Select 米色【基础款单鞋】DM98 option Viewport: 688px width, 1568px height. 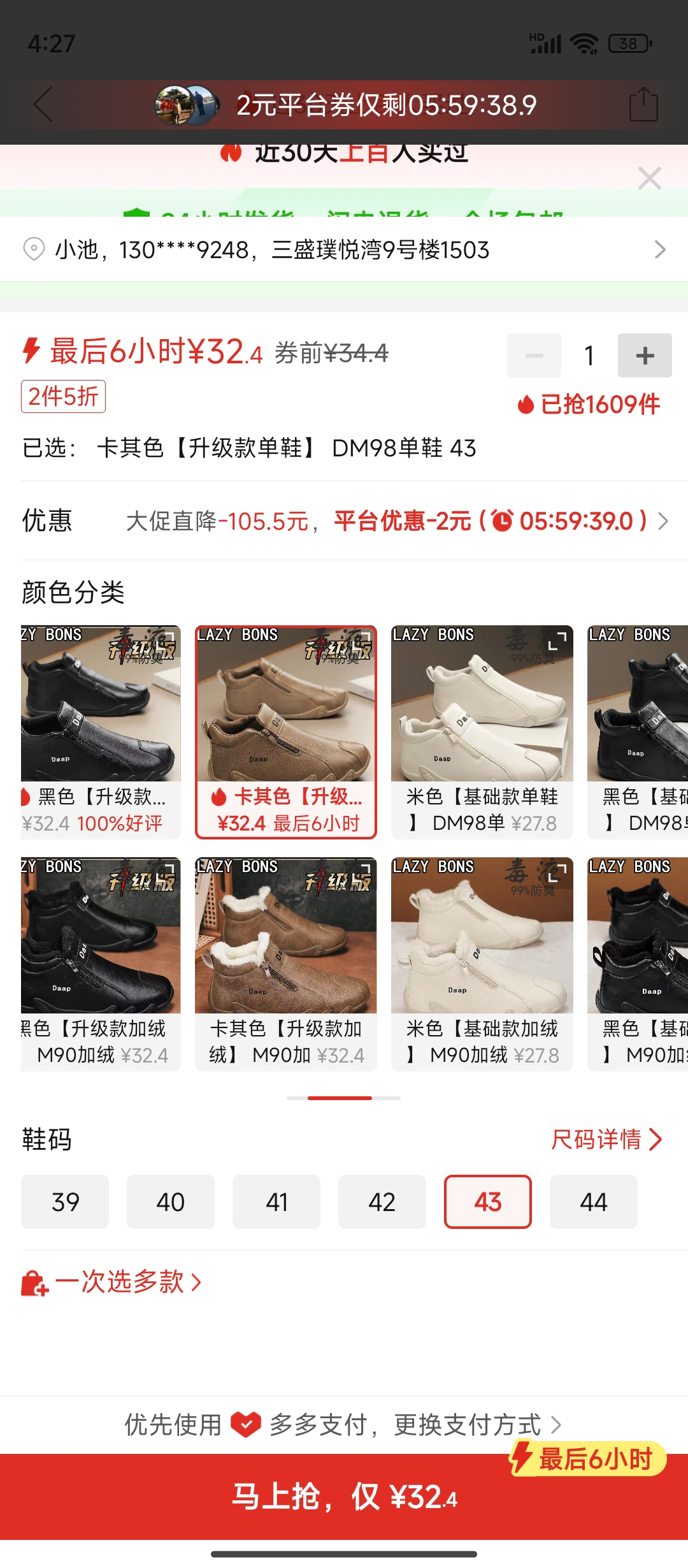482,732
